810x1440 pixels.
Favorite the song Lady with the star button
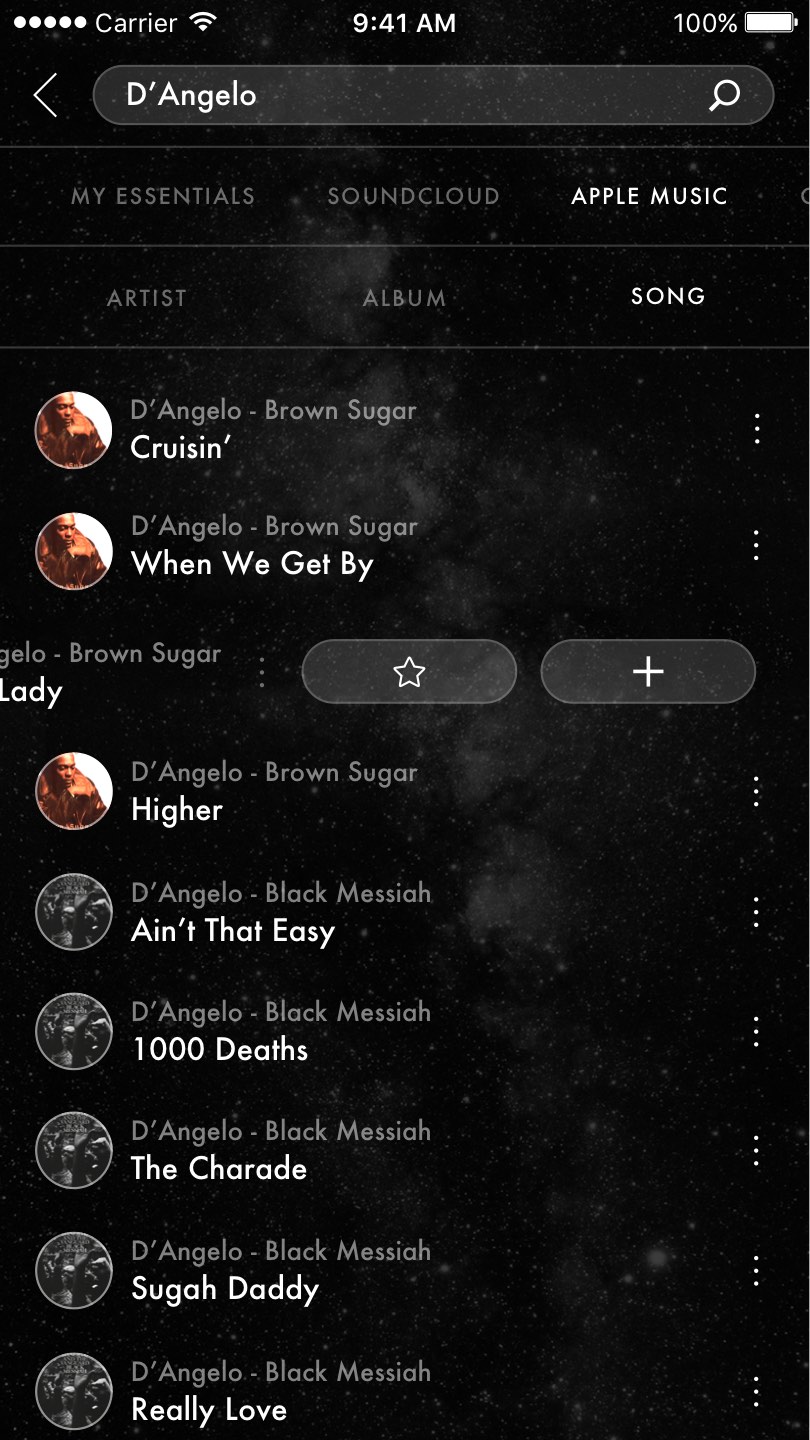[x=409, y=672]
